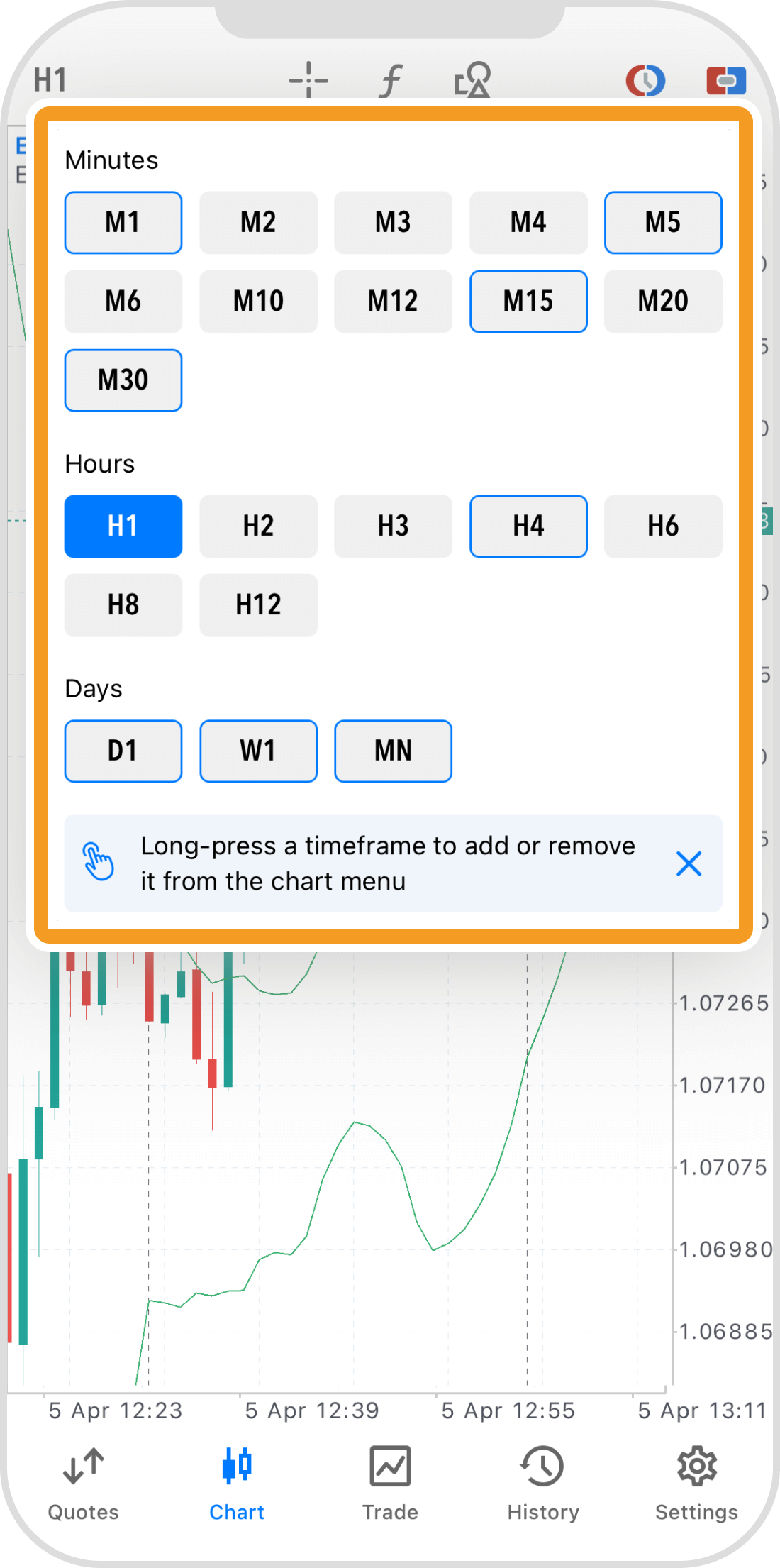The image size is (780, 1568).
Task: Switch chart to M15 timeframe
Action: (528, 302)
